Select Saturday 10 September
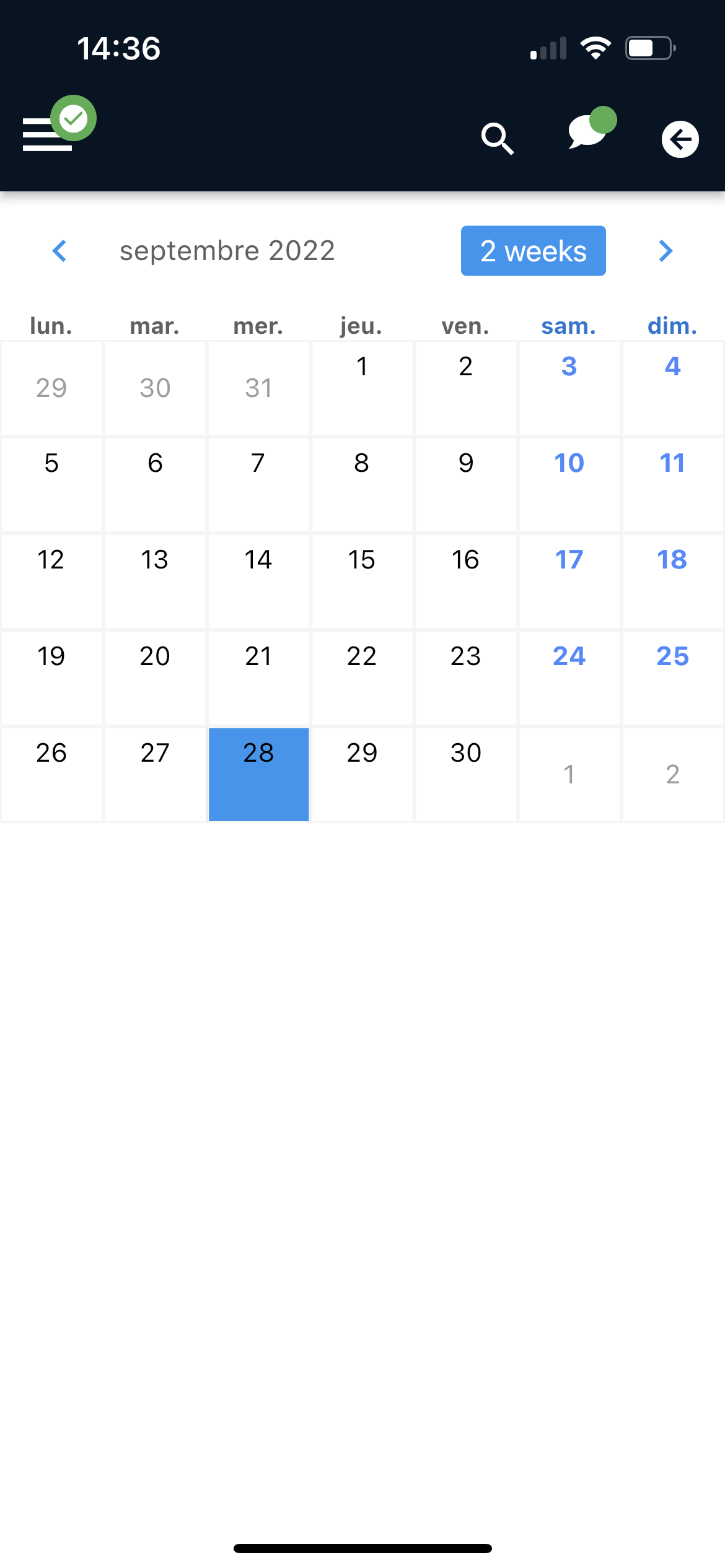 (x=569, y=484)
